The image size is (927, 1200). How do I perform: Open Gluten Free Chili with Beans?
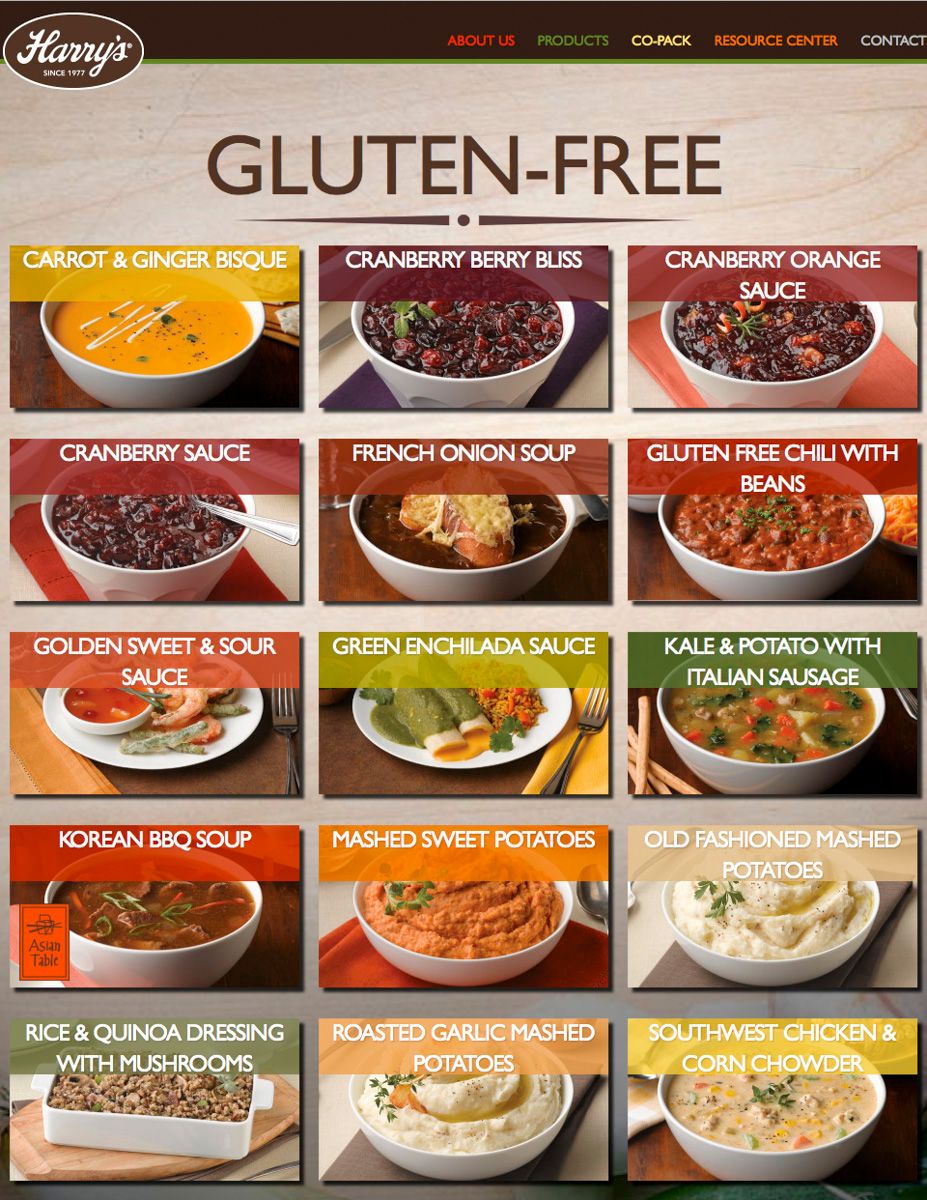point(772,520)
